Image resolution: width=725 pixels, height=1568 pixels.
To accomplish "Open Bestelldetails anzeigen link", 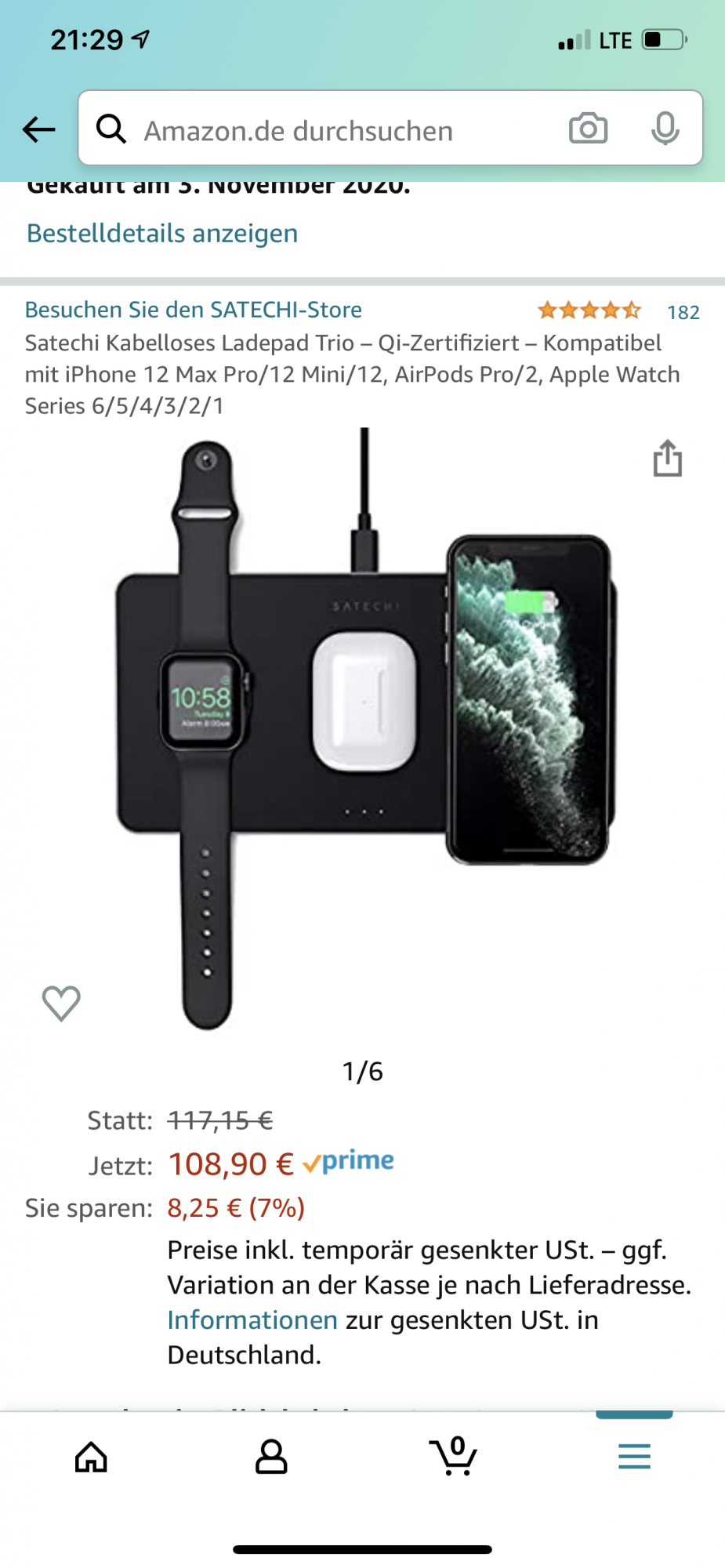I will pyautogui.click(x=162, y=234).
